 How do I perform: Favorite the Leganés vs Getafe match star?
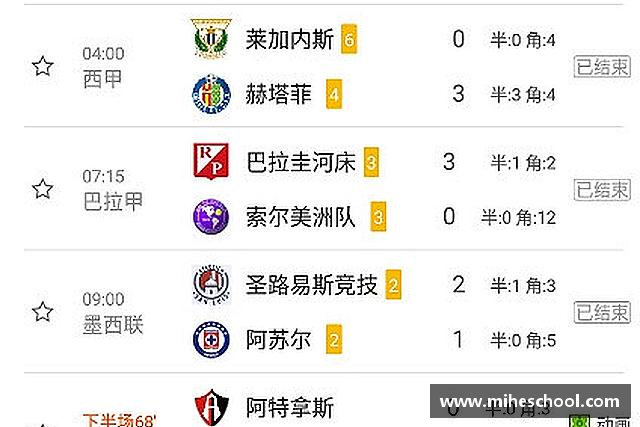click(x=42, y=66)
